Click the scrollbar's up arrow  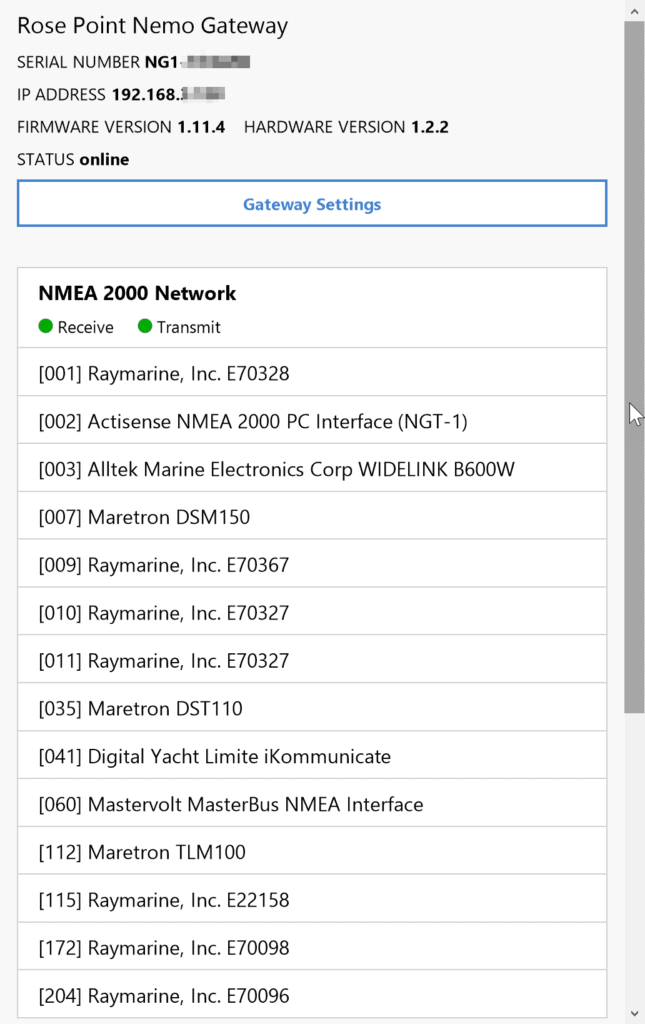point(634,10)
